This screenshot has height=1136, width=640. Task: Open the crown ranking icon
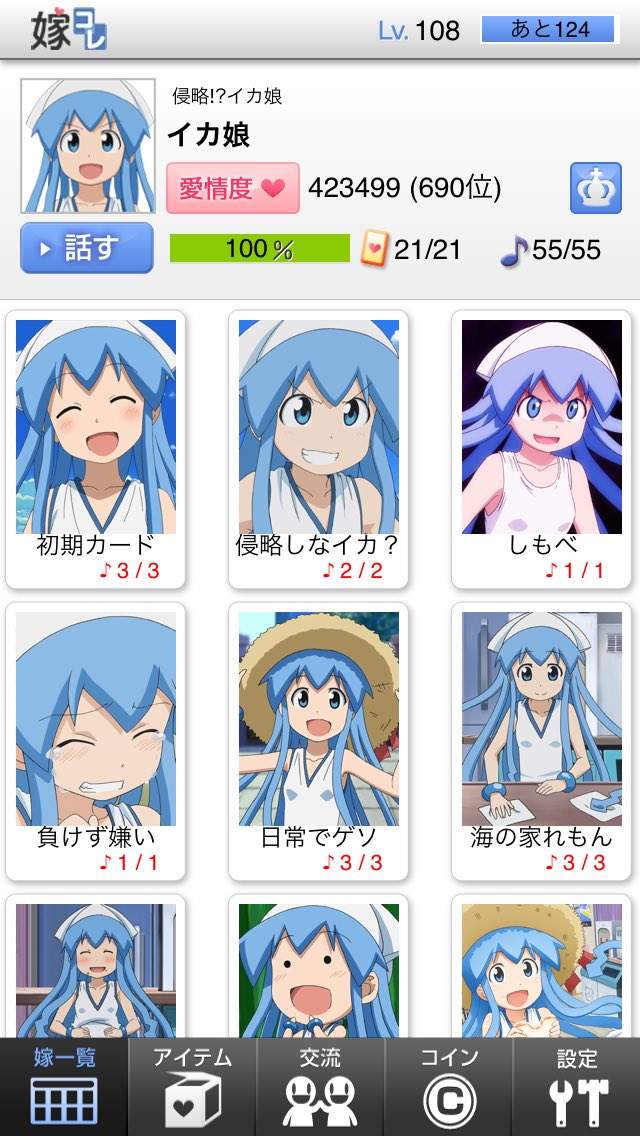(595, 188)
